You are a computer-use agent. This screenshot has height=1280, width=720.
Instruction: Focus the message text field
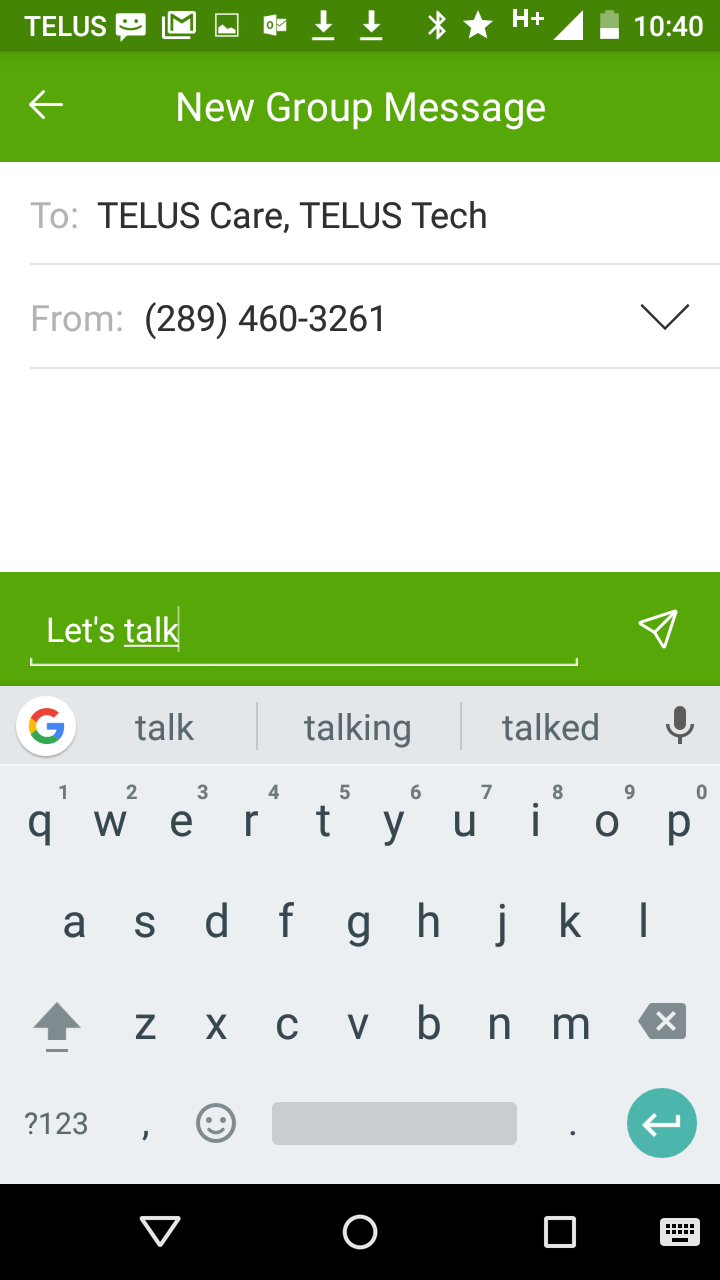(304, 631)
